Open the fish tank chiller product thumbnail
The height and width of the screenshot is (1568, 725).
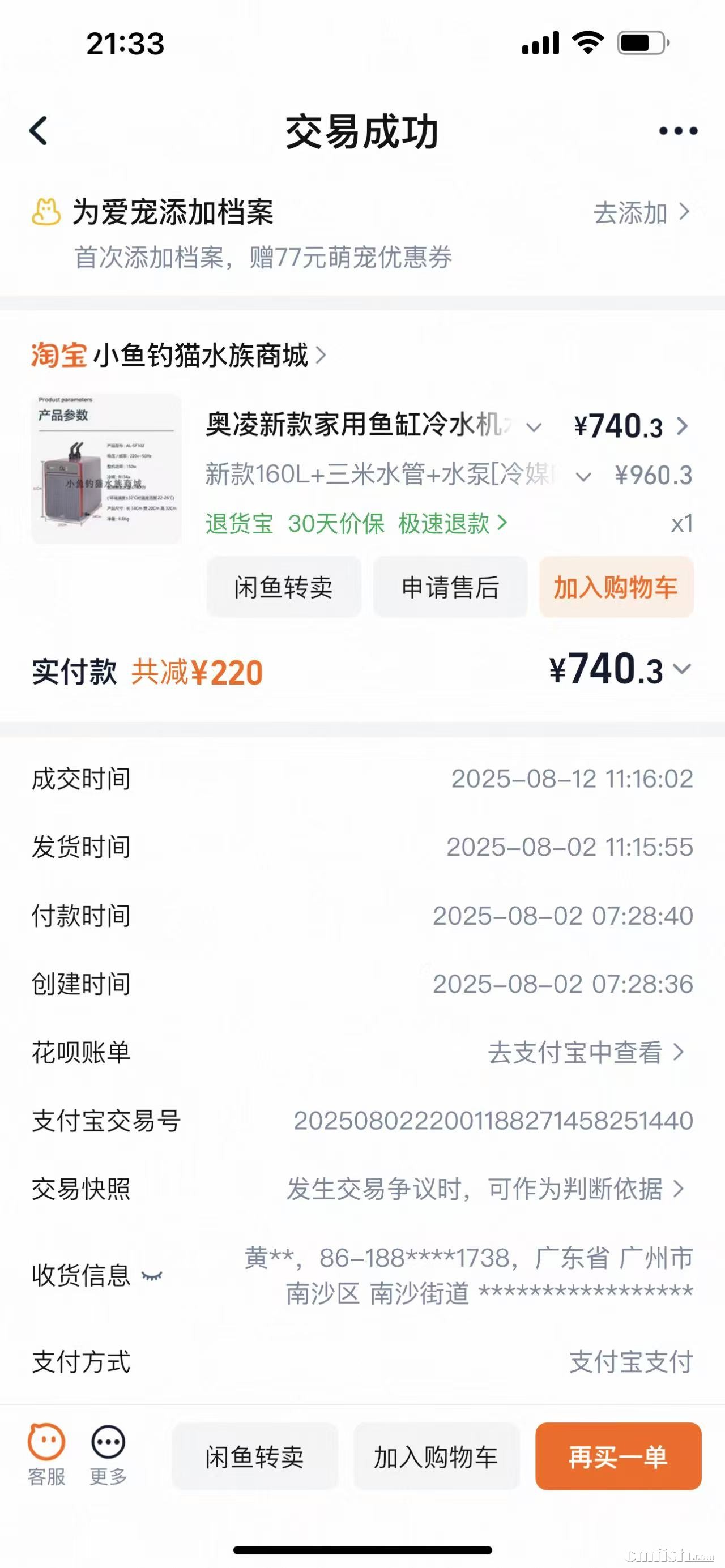(106, 468)
